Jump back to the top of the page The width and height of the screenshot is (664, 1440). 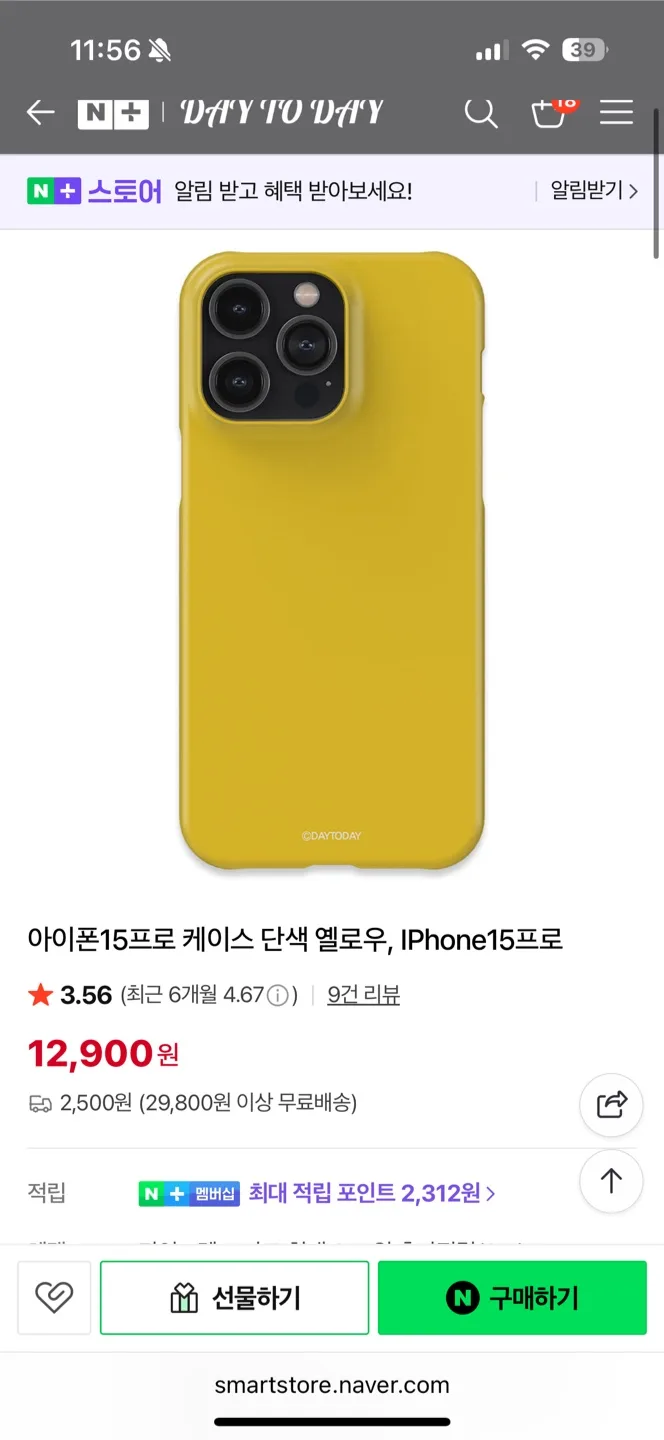pos(610,1182)
